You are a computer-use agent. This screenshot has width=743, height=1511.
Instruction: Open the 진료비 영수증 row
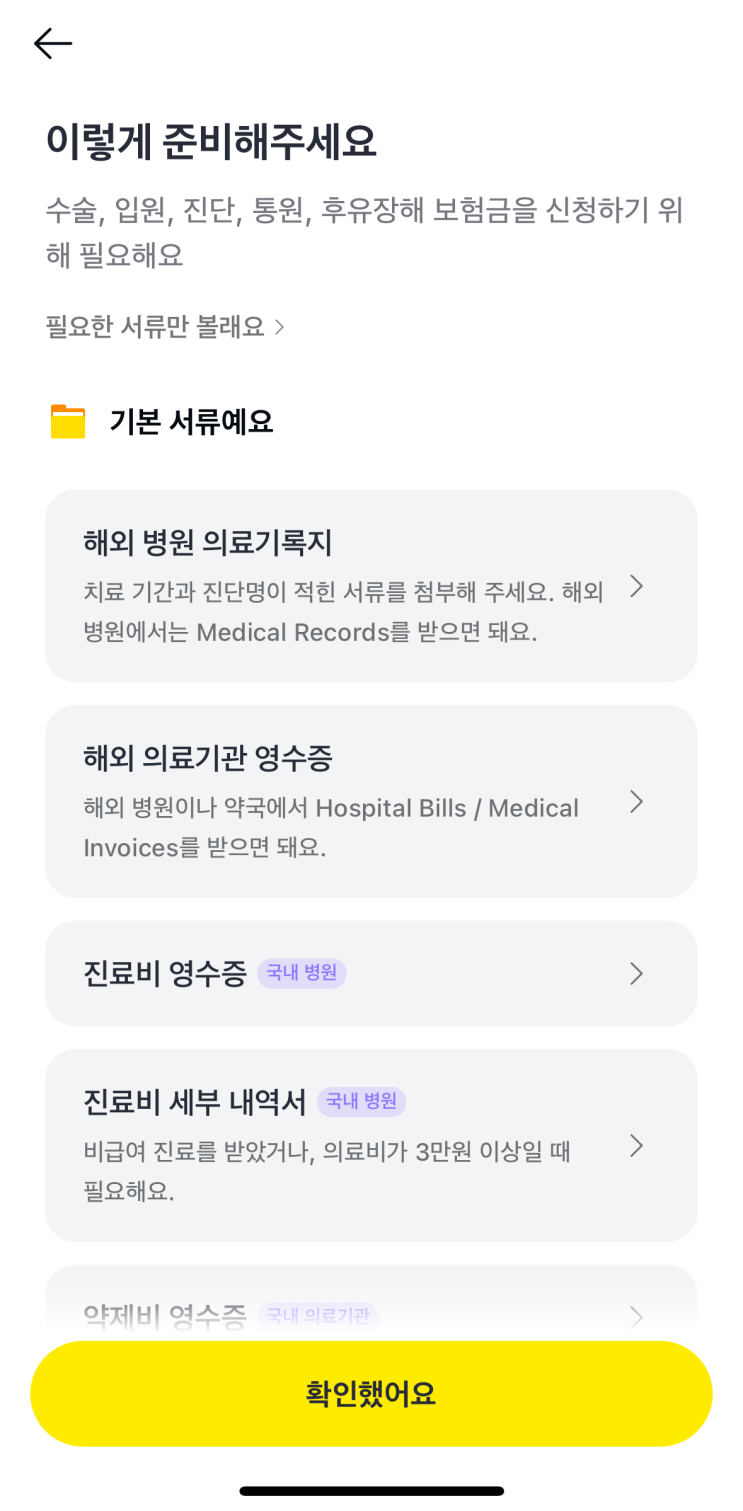pyautogui.click(x=371, y=973)
